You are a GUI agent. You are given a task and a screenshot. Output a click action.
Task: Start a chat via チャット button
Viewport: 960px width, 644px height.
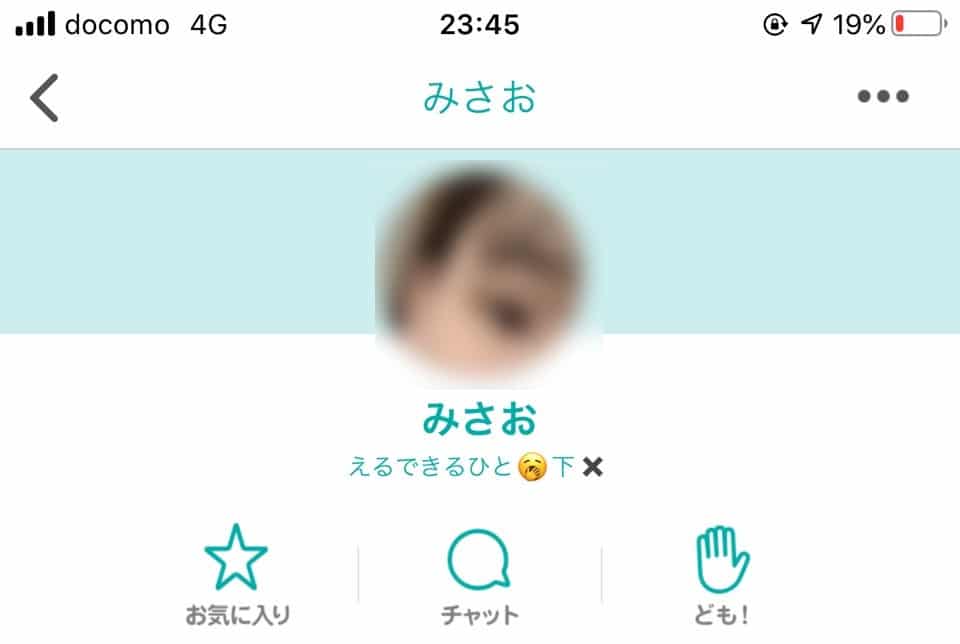pyautogui.click(x=479, y=573)
